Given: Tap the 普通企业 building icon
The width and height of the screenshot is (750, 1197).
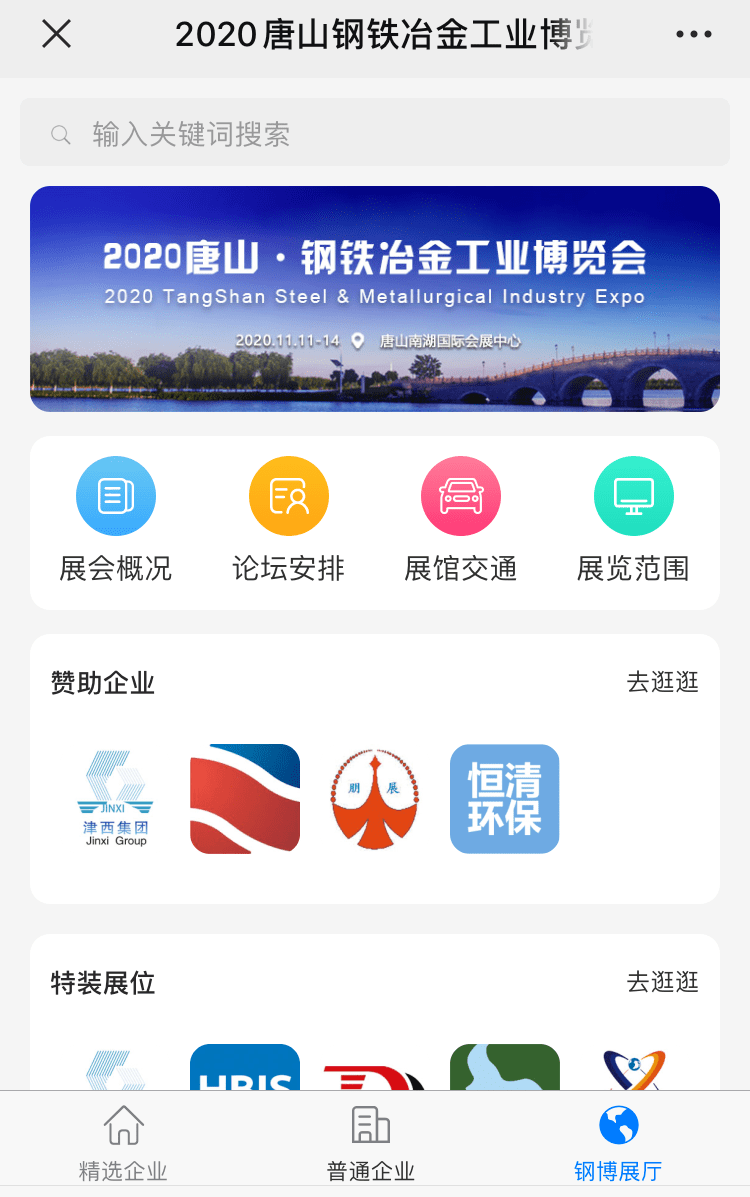Looking at the screenshot, I should click(x=370, y=1124).
